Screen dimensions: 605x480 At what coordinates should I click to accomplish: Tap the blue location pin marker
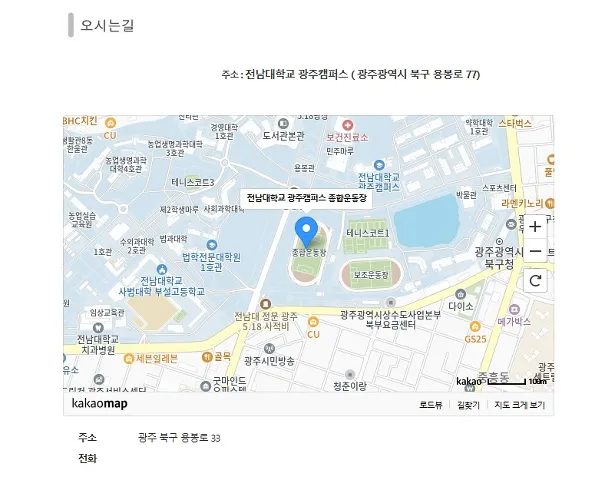(x=309, y=232)
